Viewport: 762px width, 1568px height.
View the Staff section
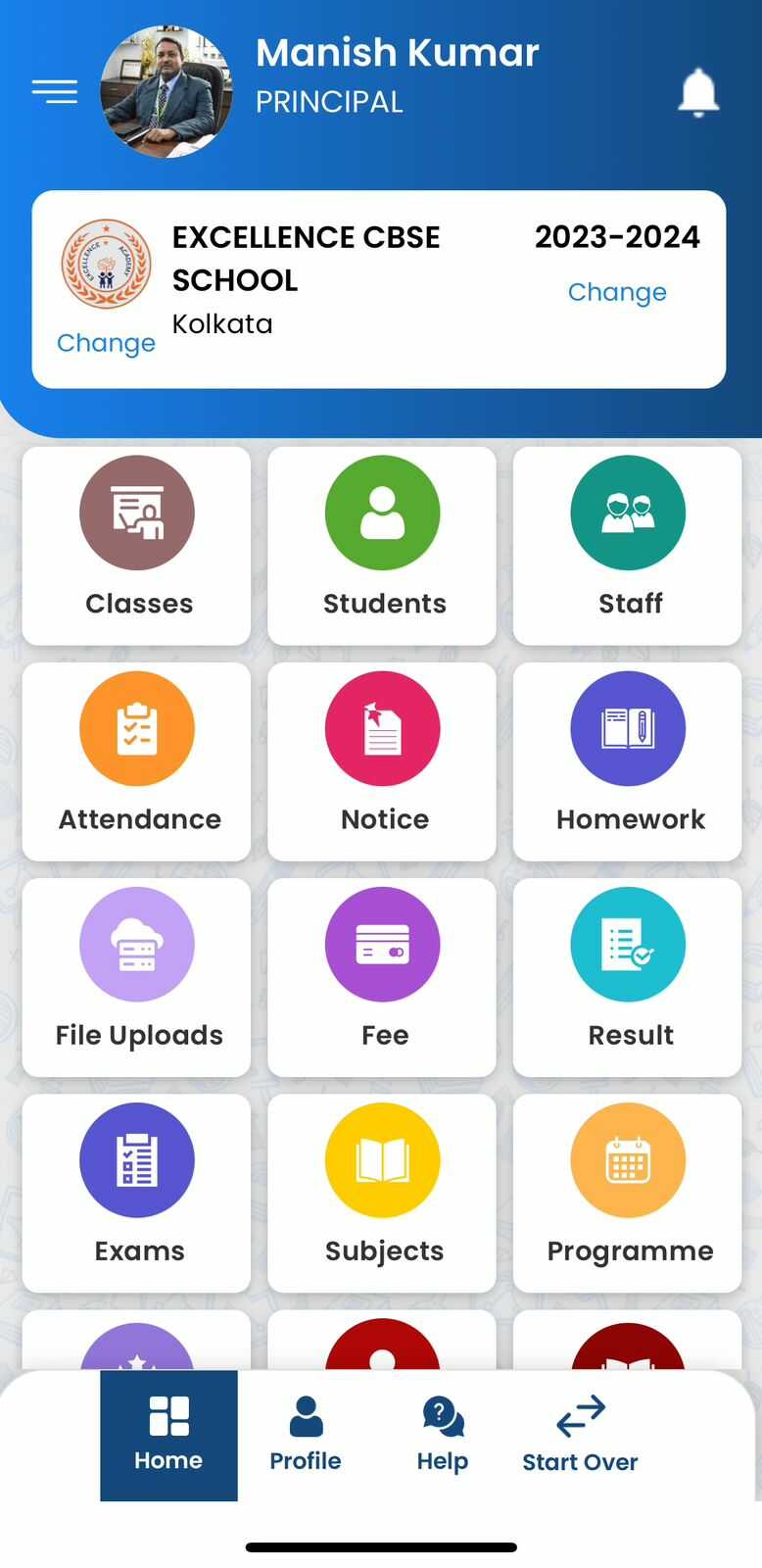tap(628, 545)
